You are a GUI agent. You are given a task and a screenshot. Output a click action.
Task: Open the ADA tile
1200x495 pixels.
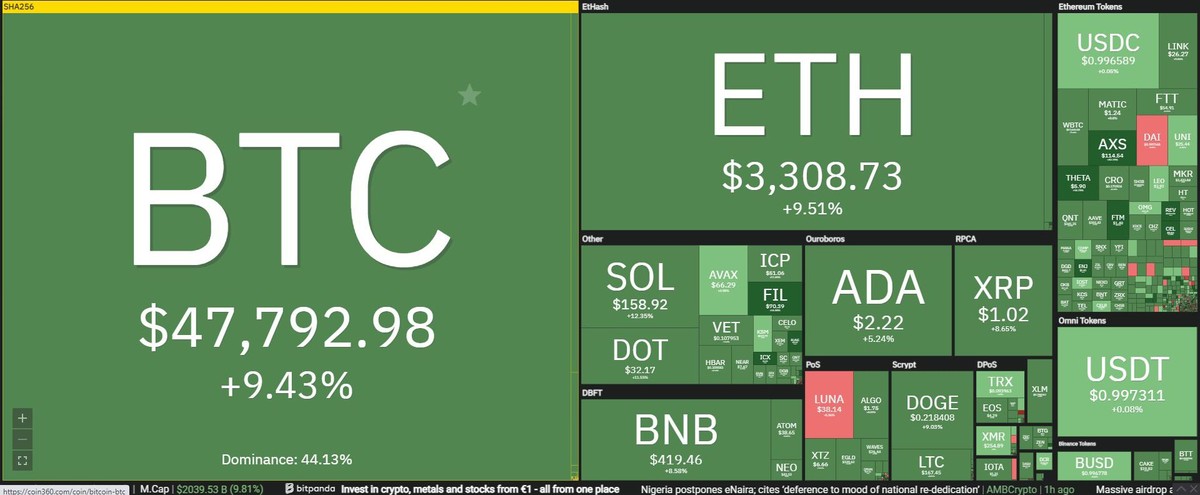(x=878, y=295)
